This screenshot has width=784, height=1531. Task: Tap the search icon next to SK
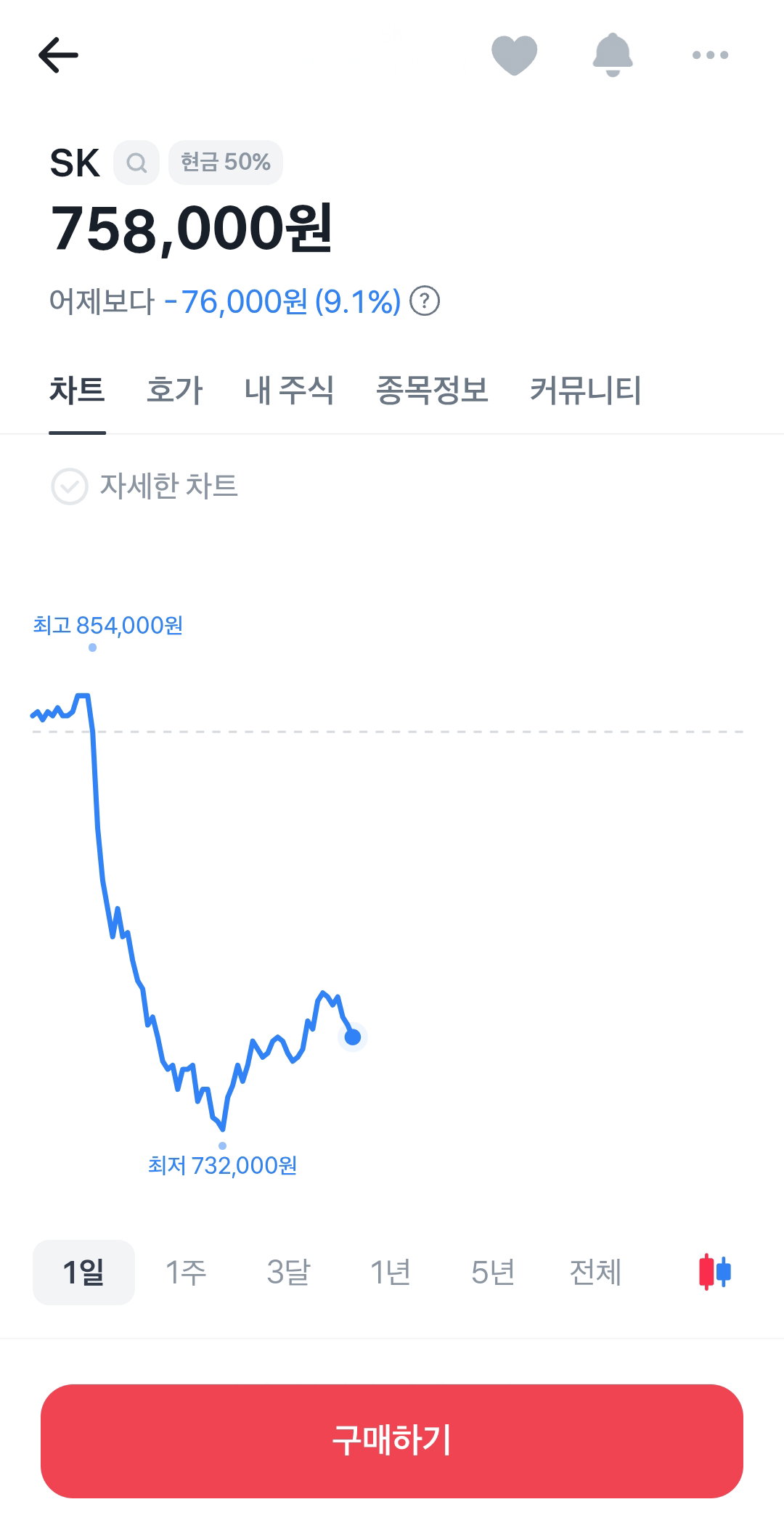[136, 163]
